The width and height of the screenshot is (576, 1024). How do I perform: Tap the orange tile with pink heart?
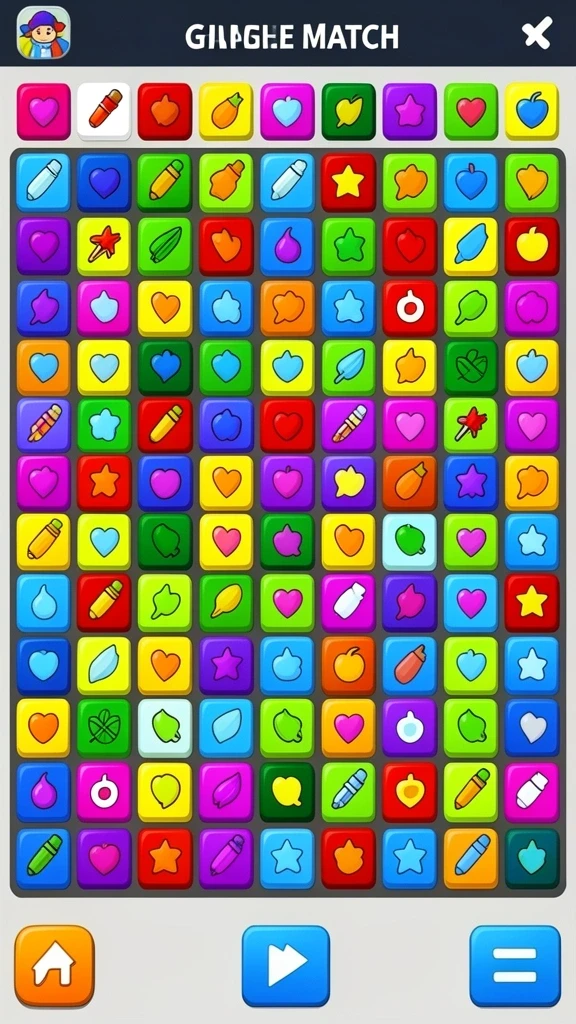tap(348, 727)
